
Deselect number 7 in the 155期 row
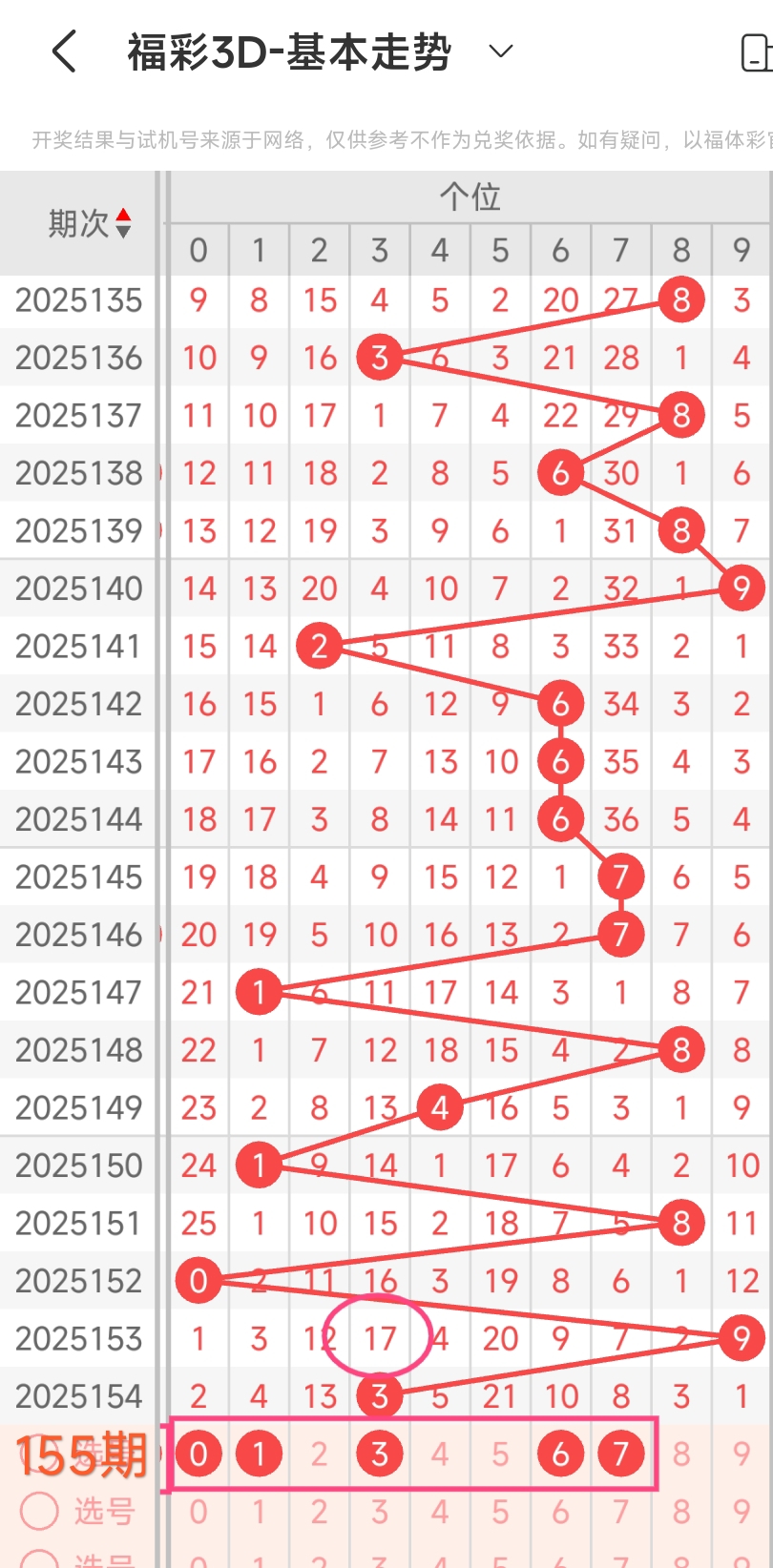click(x=620, y=1454)
